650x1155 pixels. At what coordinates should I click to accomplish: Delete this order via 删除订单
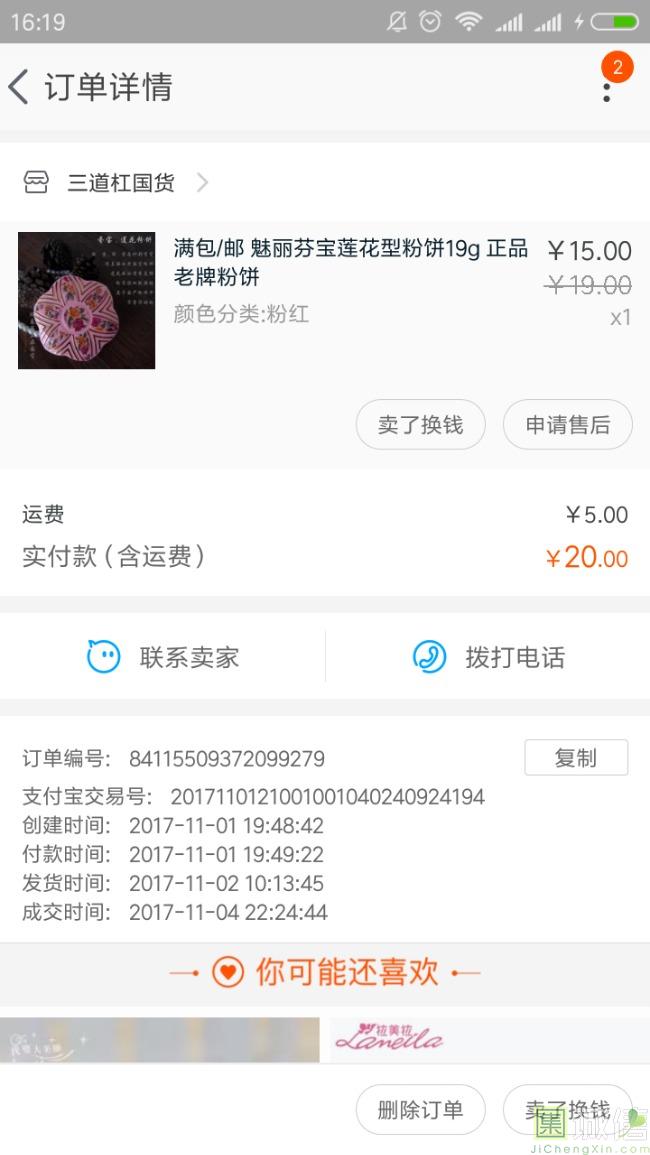[x=420, y=1110]
